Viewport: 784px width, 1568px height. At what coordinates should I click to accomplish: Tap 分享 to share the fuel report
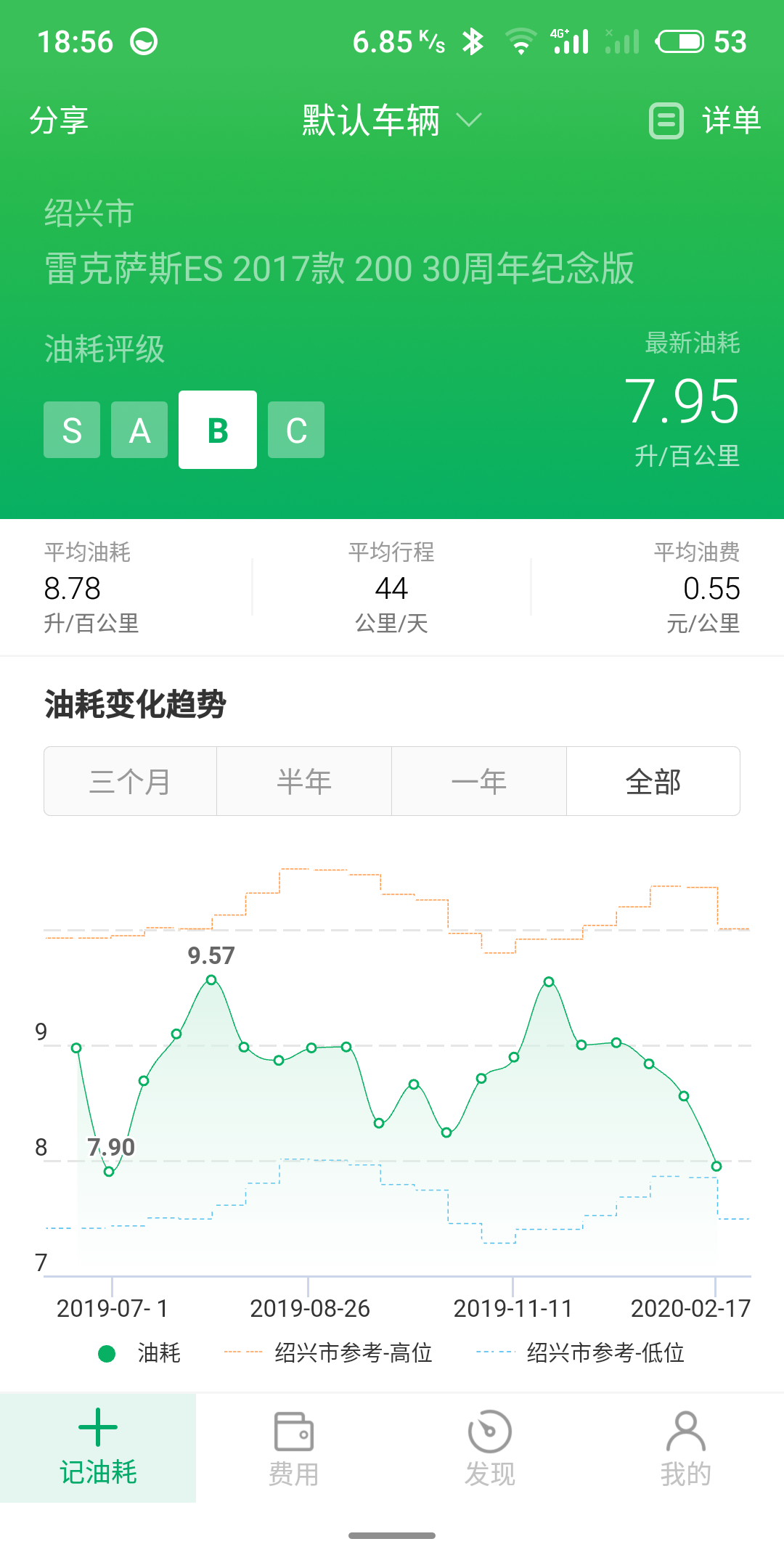[x=59, y=121]
